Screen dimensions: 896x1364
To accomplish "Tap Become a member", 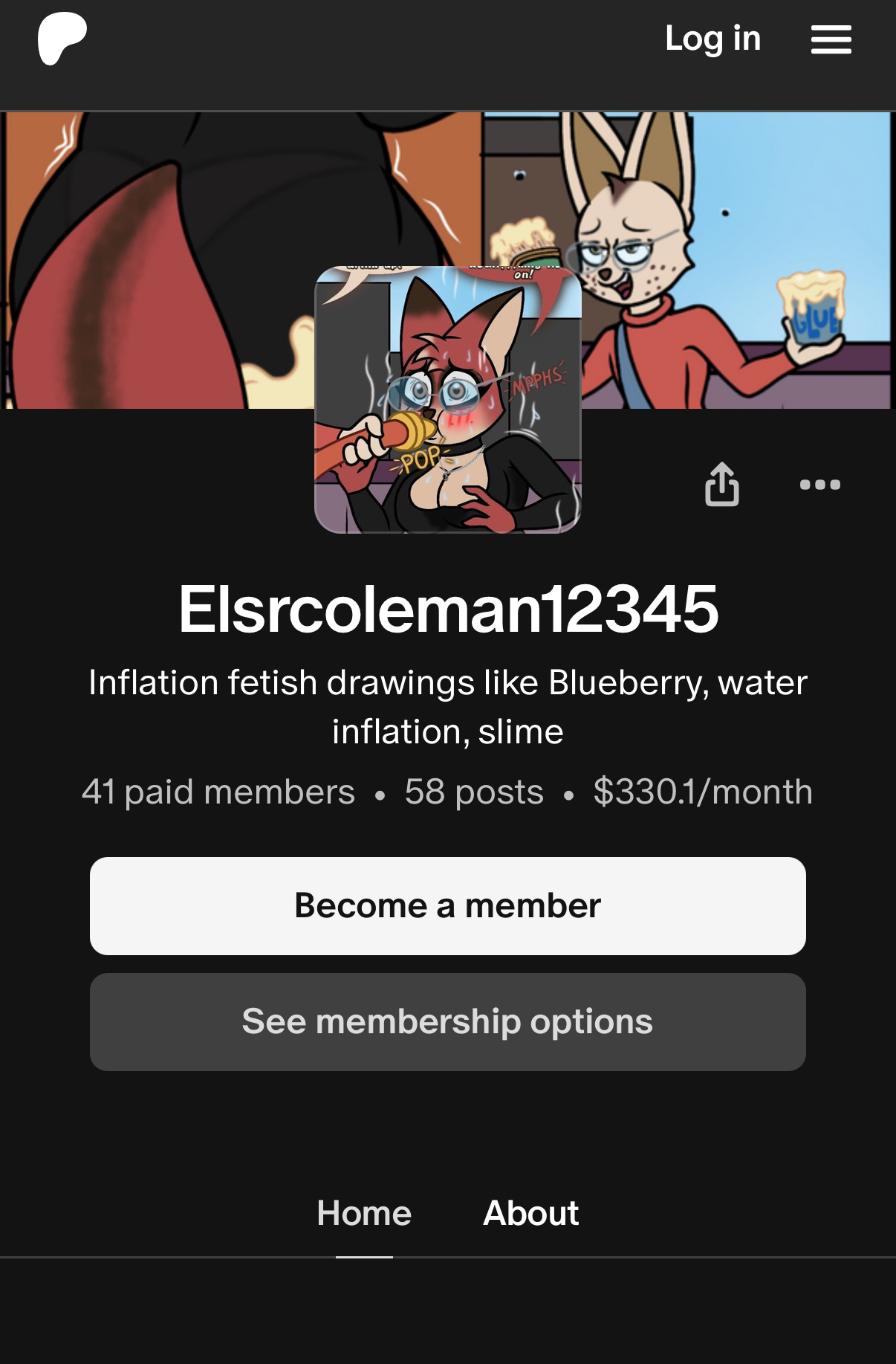I will (447, 905).
